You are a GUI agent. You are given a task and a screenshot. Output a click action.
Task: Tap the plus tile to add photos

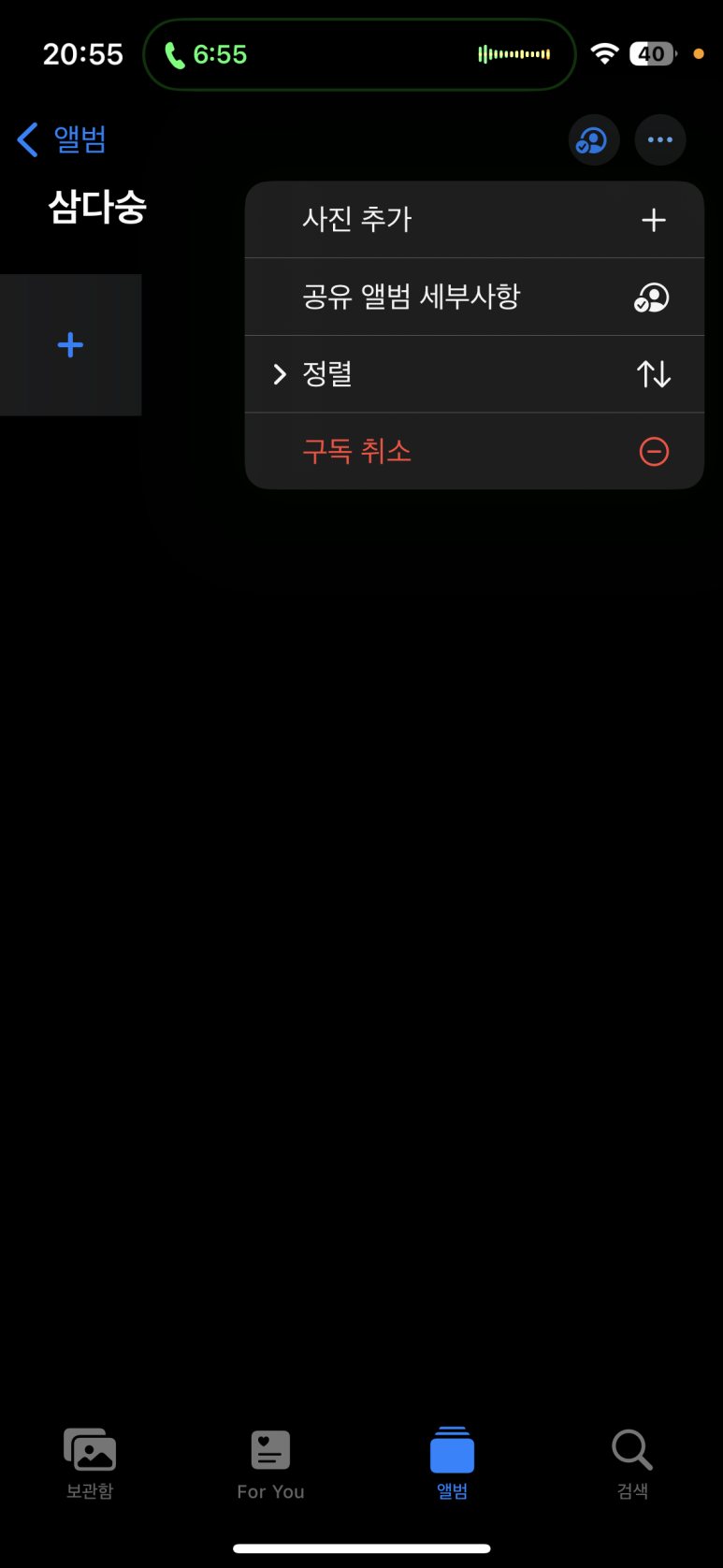pyautogui.click(x=70, y=345)
